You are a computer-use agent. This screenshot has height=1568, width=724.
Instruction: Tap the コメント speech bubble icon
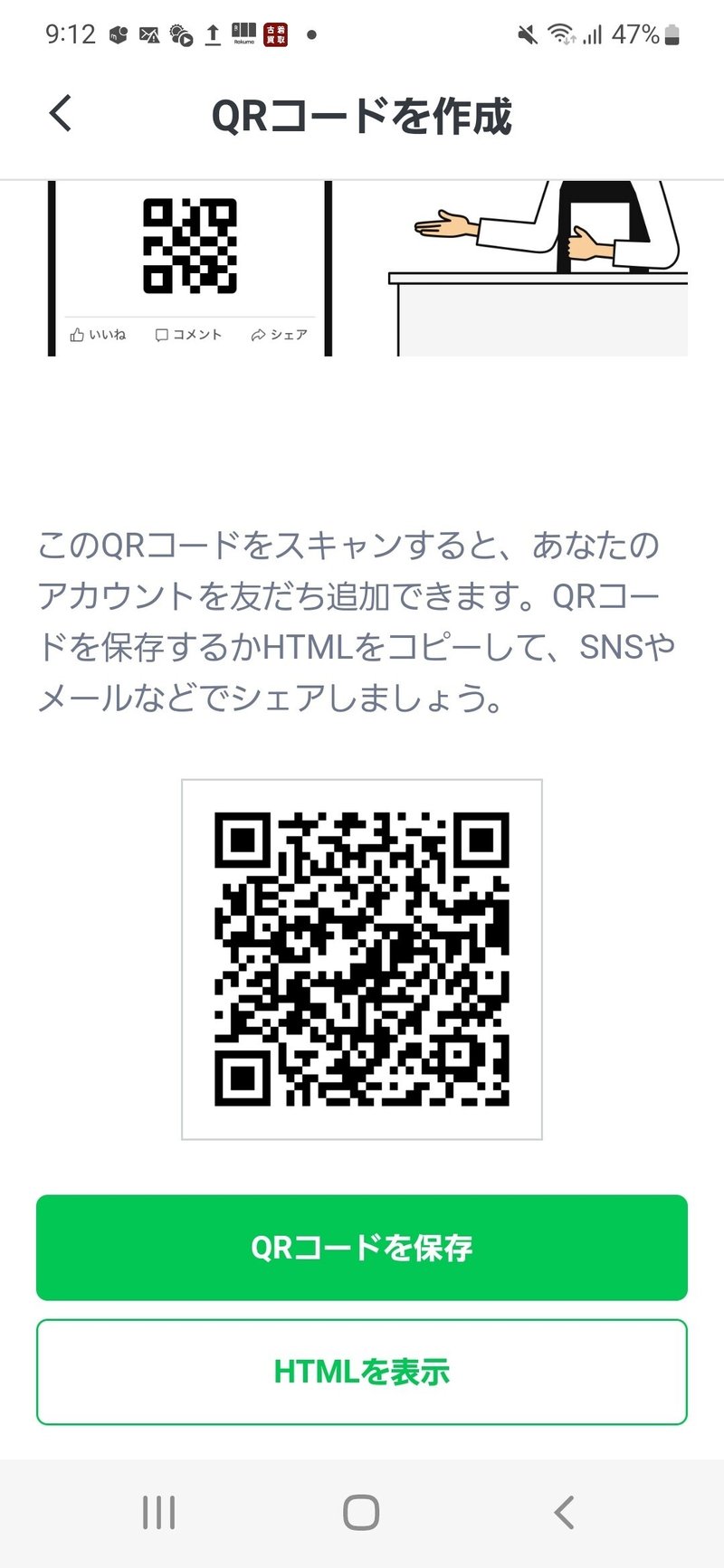(x=163, y=334)
